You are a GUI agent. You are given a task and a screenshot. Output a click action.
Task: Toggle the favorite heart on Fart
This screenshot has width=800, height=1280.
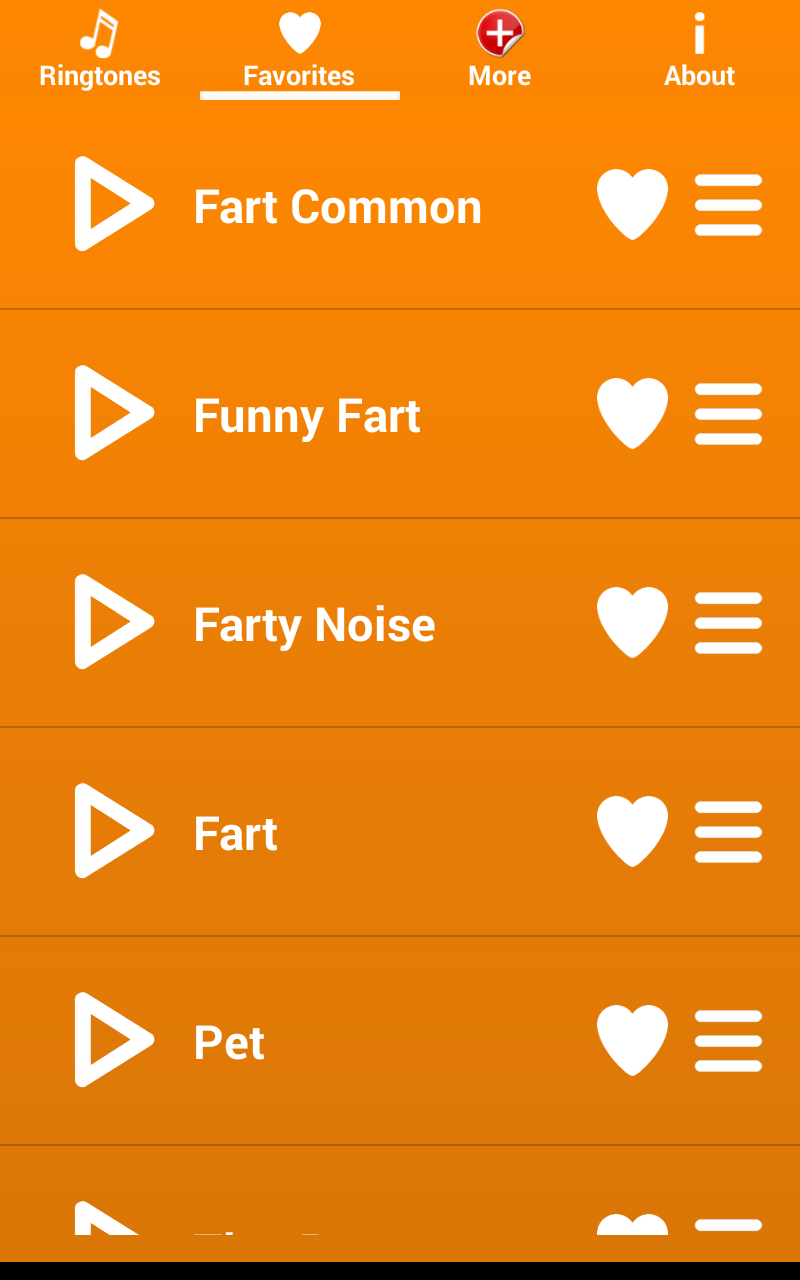click(632, 831)
